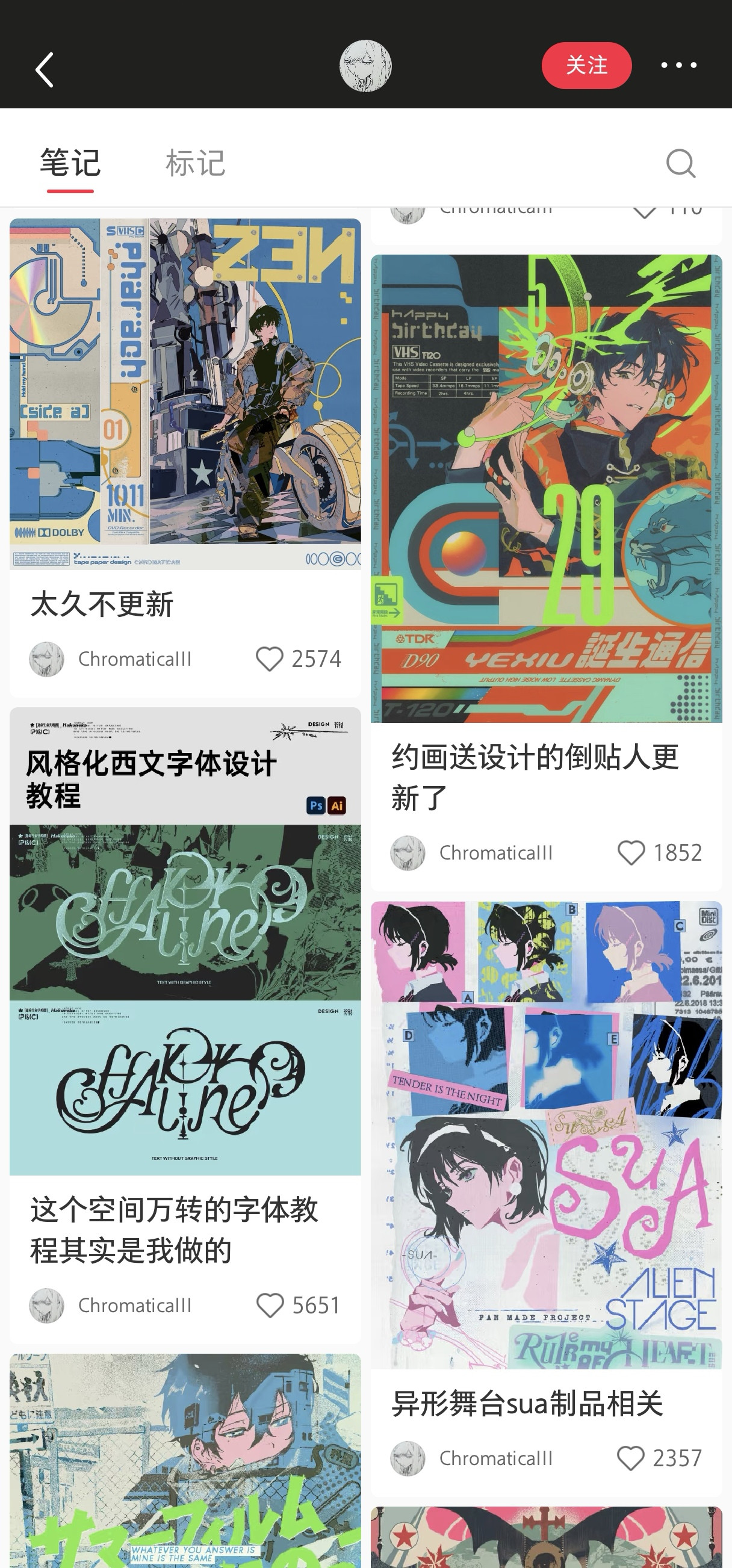Image resolution: width=732 pixels, height=1568 pixels.
Task: Search this user's notes
Action: [x=680, y=163]
